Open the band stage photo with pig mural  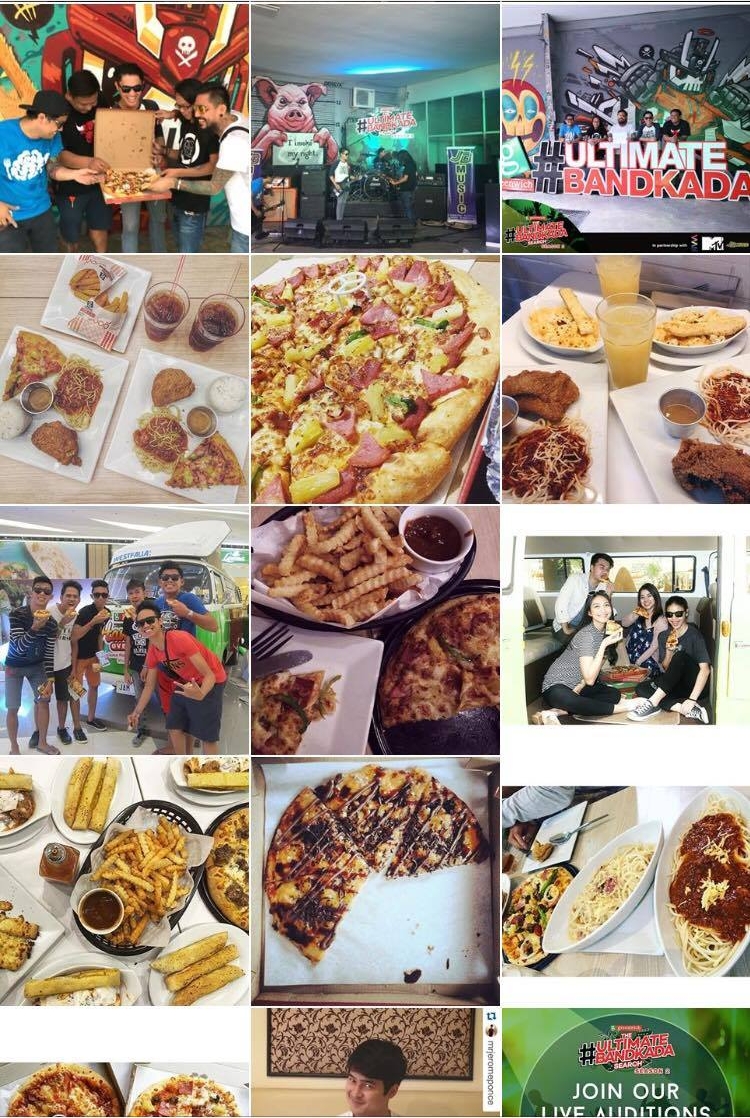pos(375,128)
